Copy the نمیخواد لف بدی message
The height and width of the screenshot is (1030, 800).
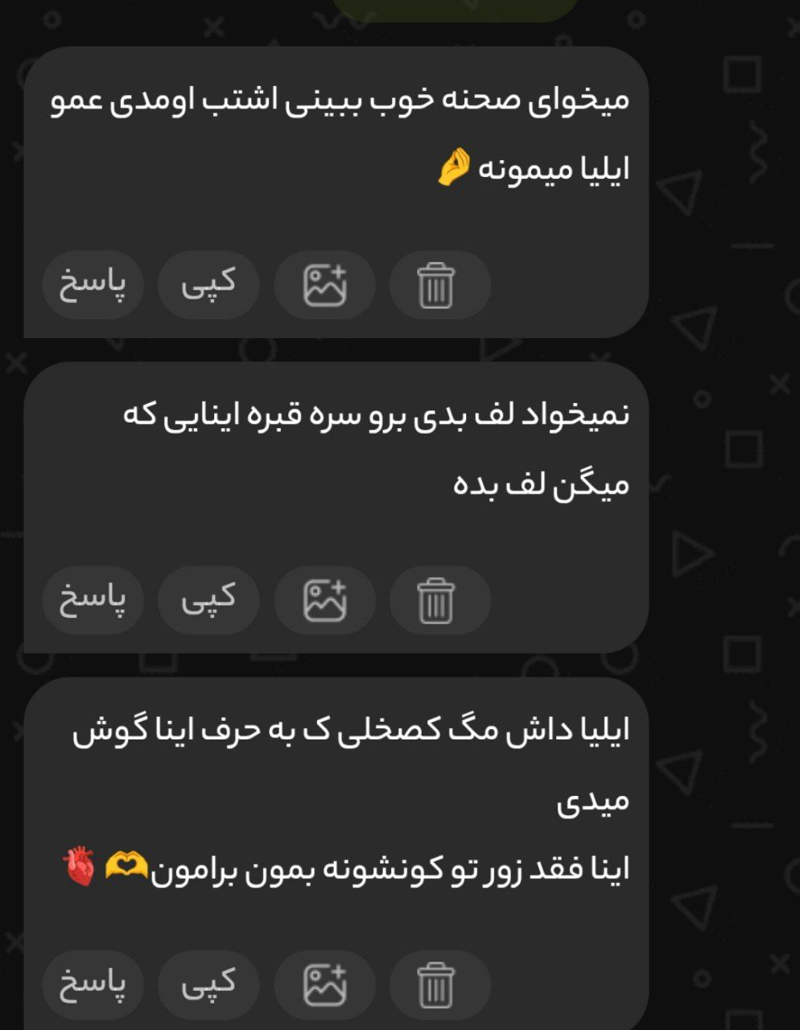click(208, 600)
